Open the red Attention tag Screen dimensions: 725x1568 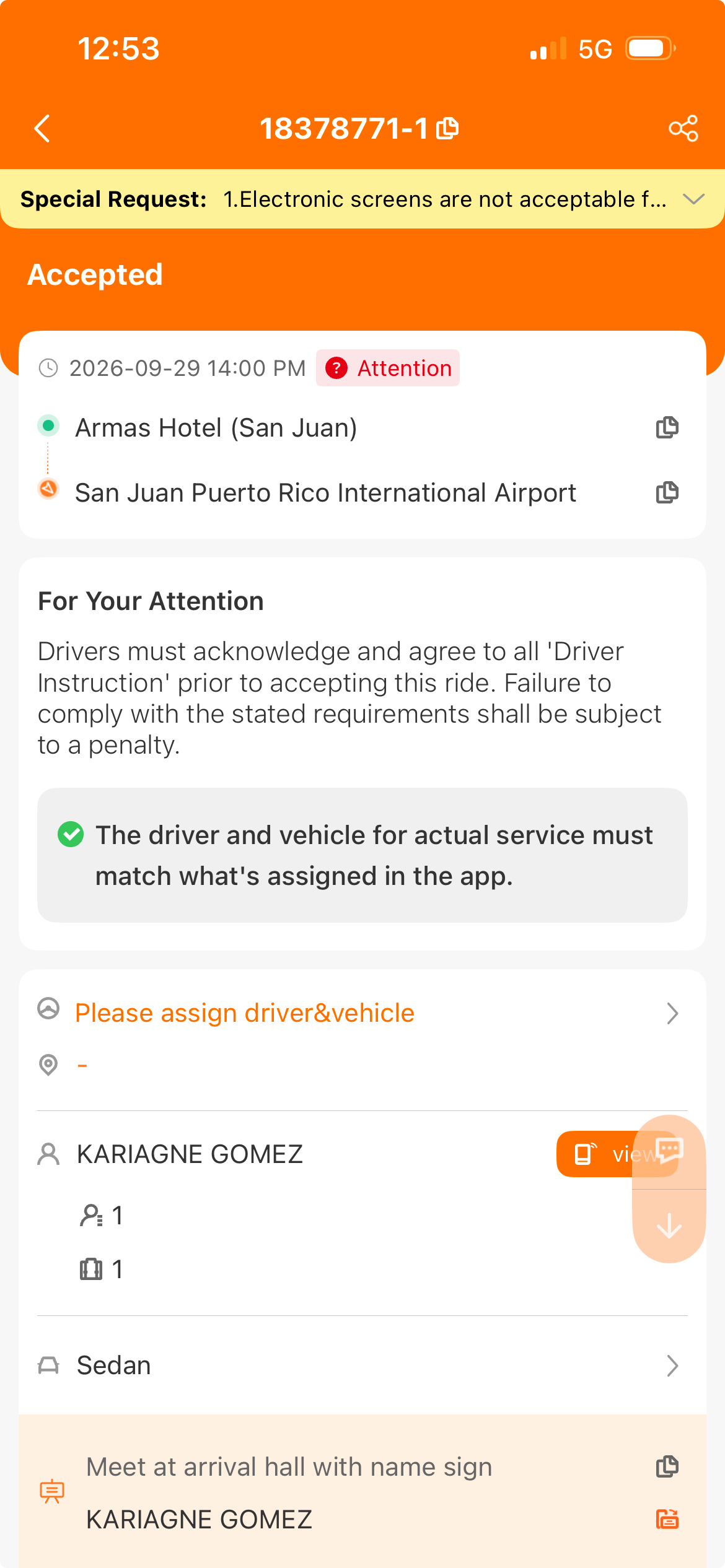388,368
